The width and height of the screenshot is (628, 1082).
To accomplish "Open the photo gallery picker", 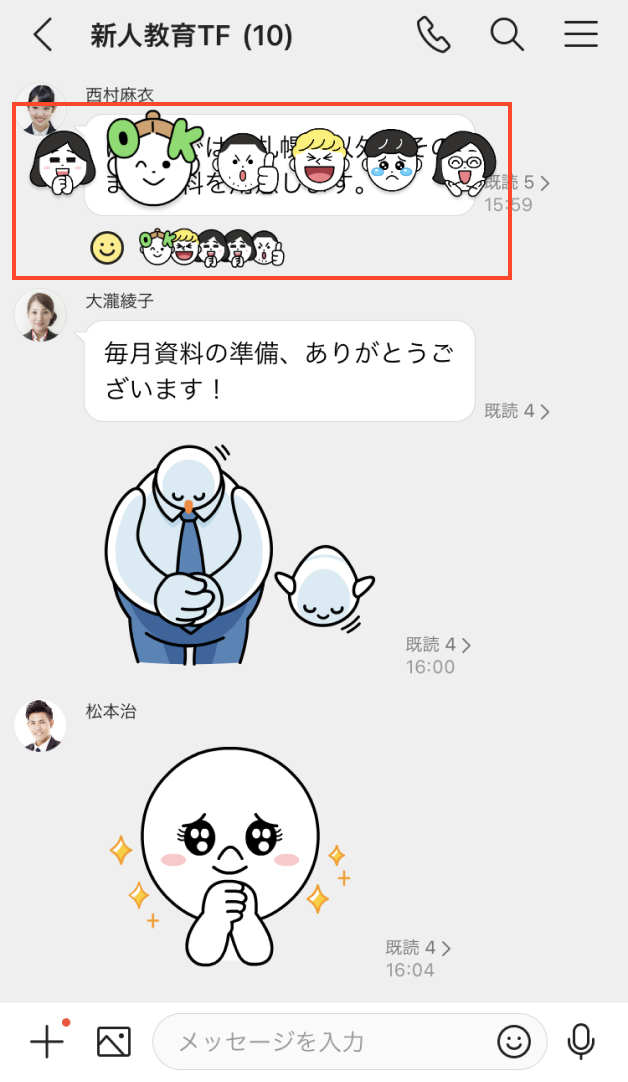I will point(114,1042).
